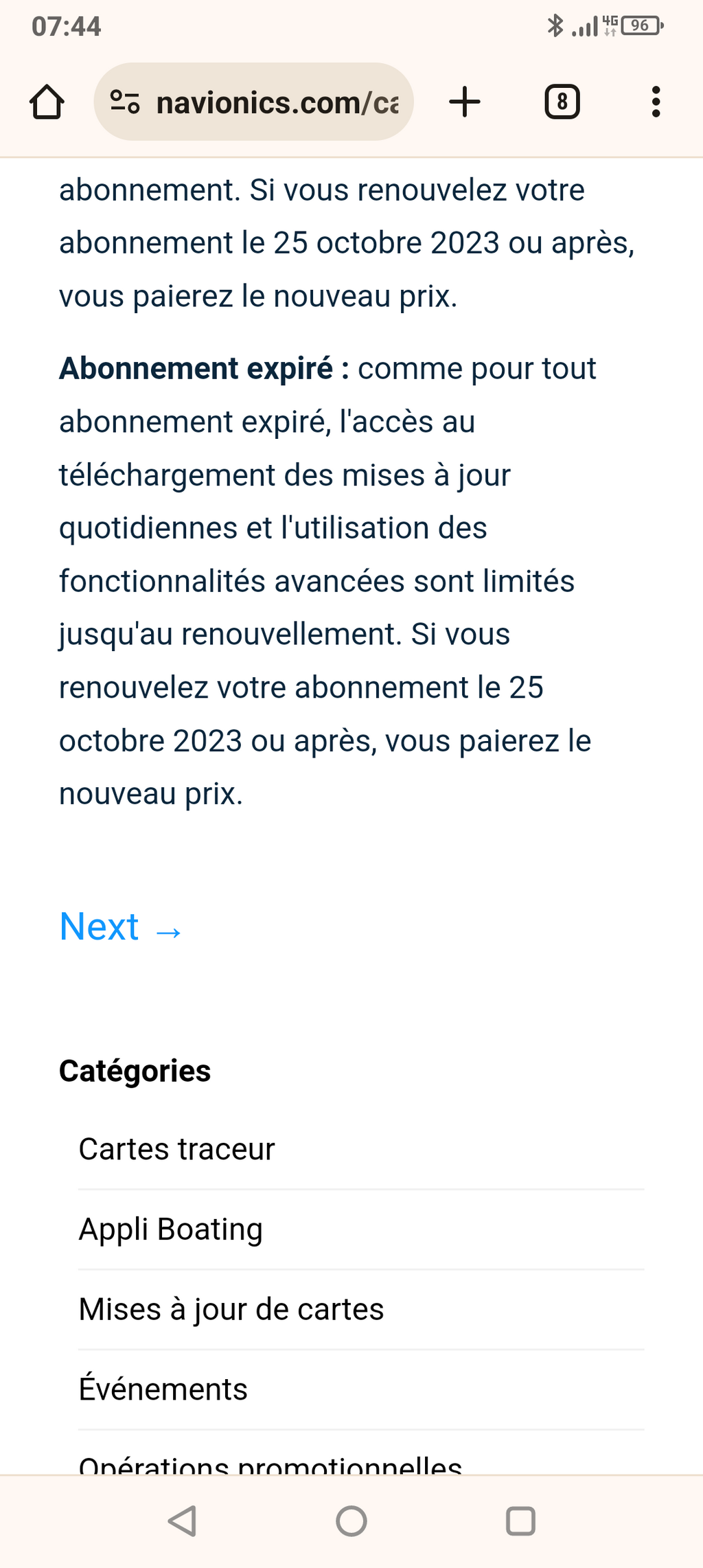Open the Cartes traceur category
Viewport: 703px width, 1568px height.
click(176, 1149)
